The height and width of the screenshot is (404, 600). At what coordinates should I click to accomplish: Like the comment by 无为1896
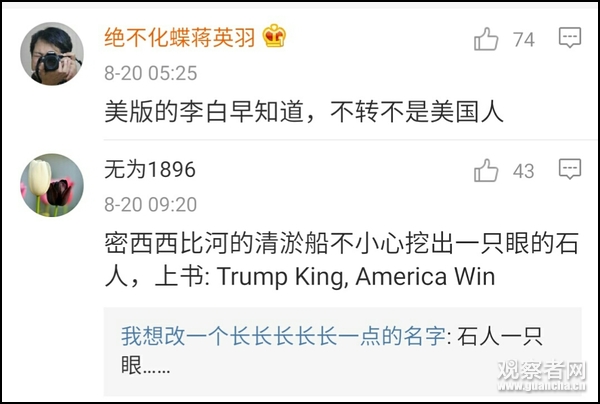(487, 171)
